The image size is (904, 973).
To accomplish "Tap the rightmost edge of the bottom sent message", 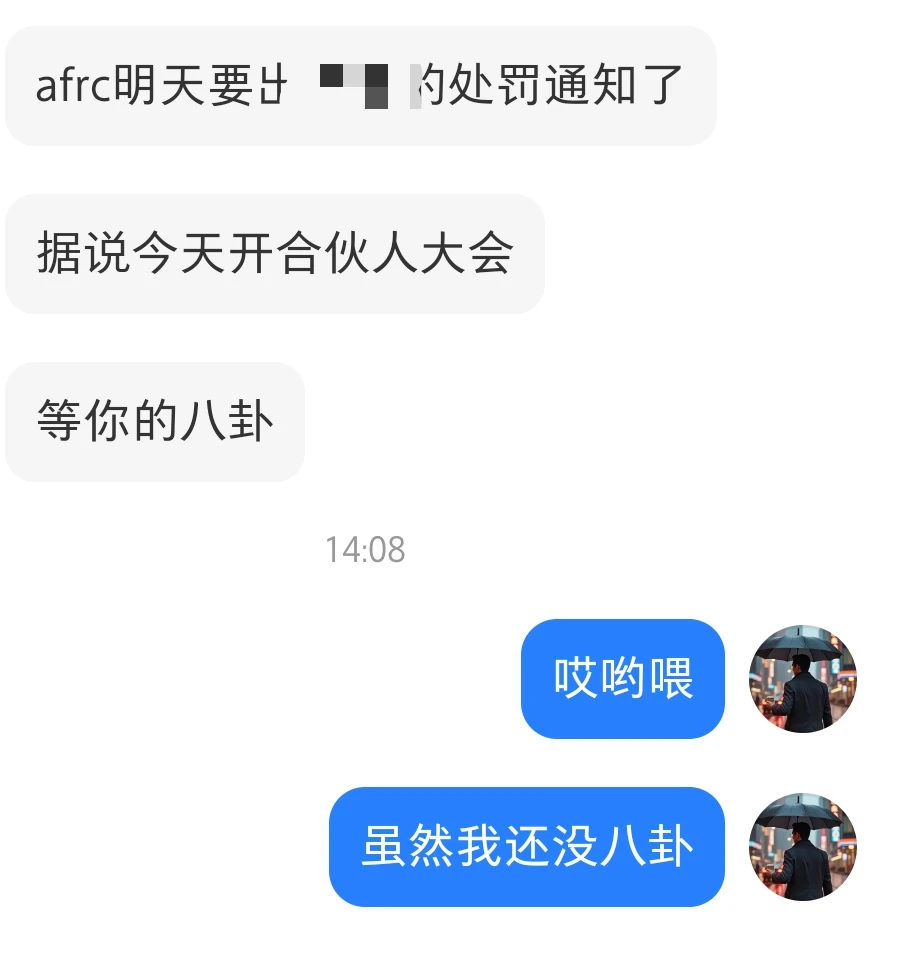I will 715,849.
